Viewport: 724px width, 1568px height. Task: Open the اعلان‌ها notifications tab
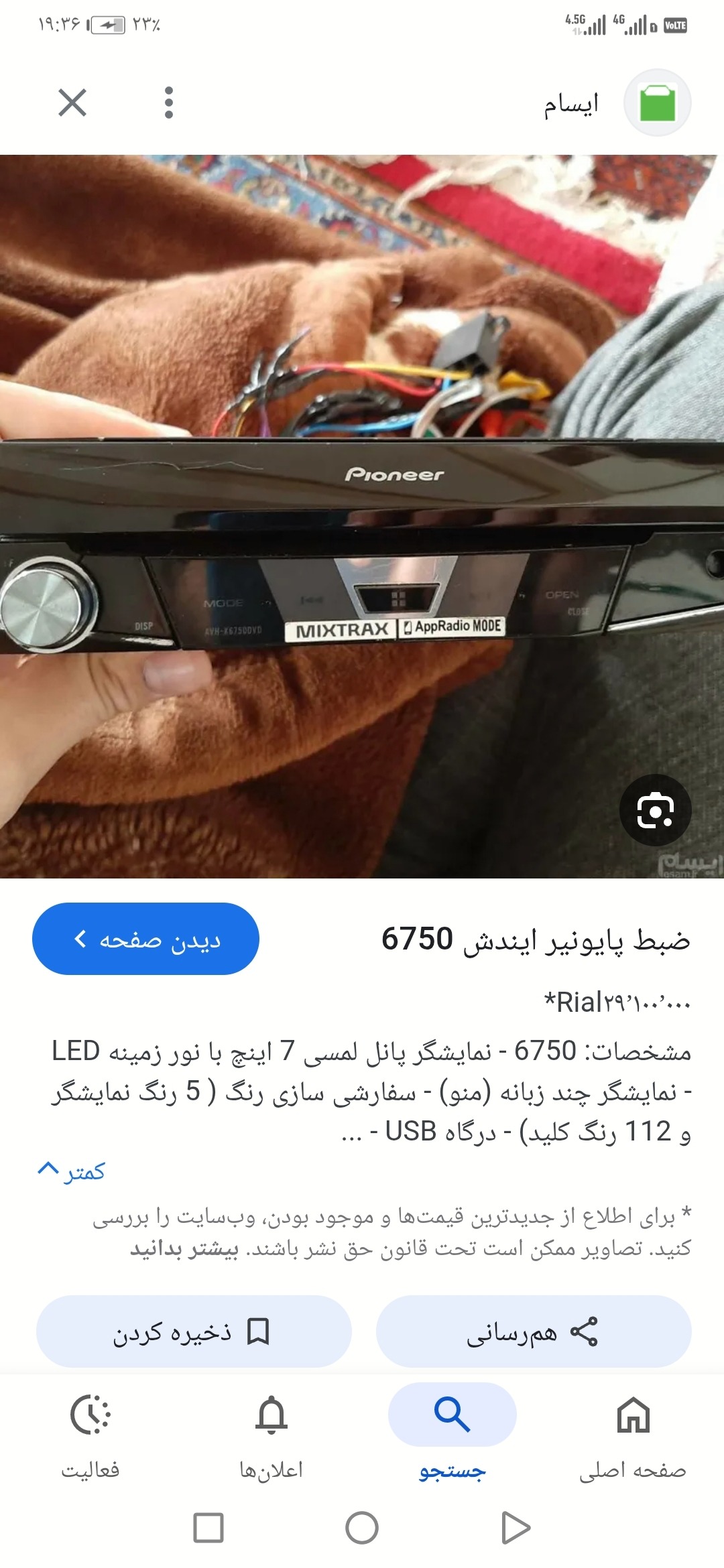tap(271, 1434)
